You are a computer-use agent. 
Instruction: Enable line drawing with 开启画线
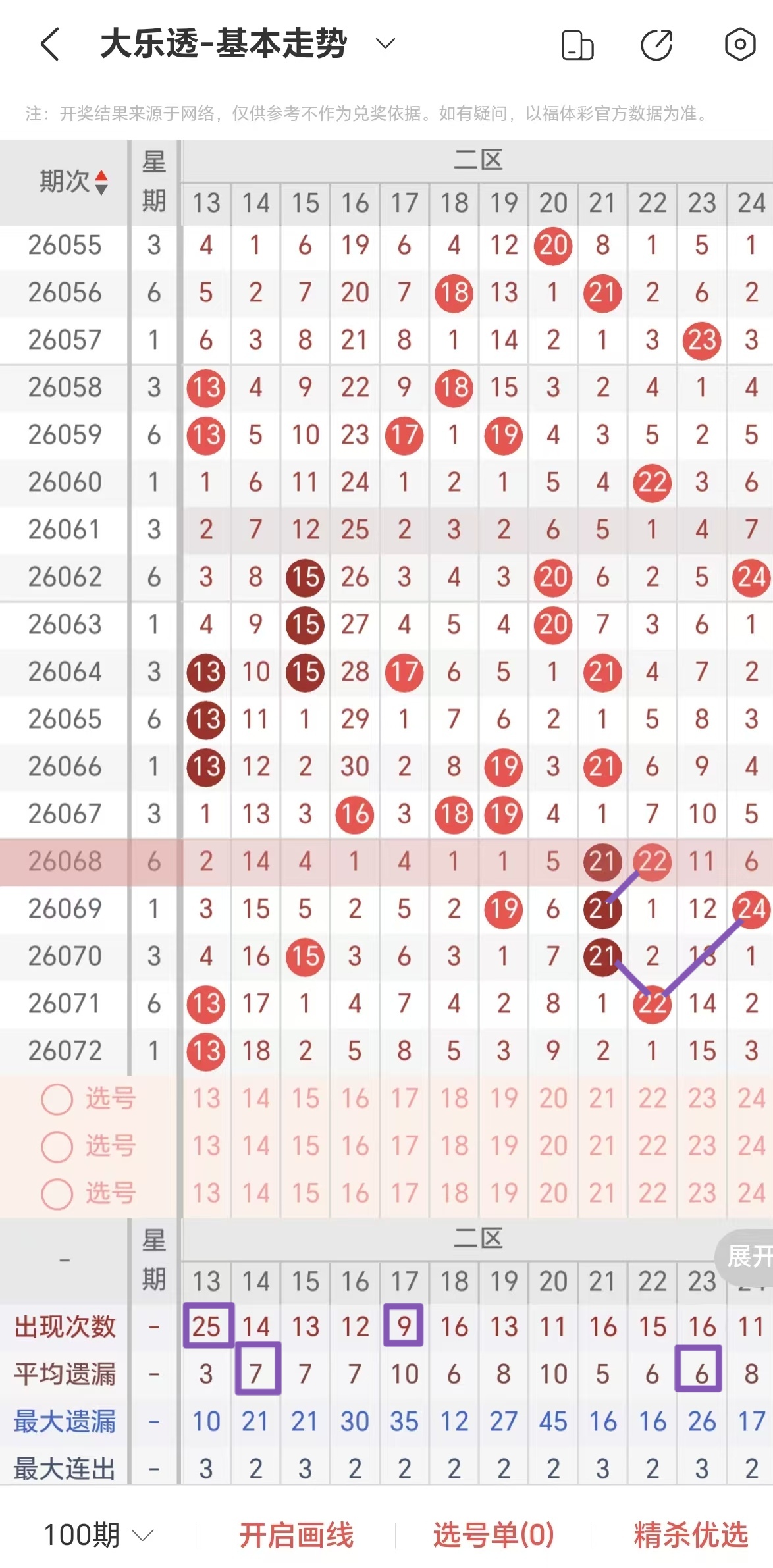pos(296,1535)
